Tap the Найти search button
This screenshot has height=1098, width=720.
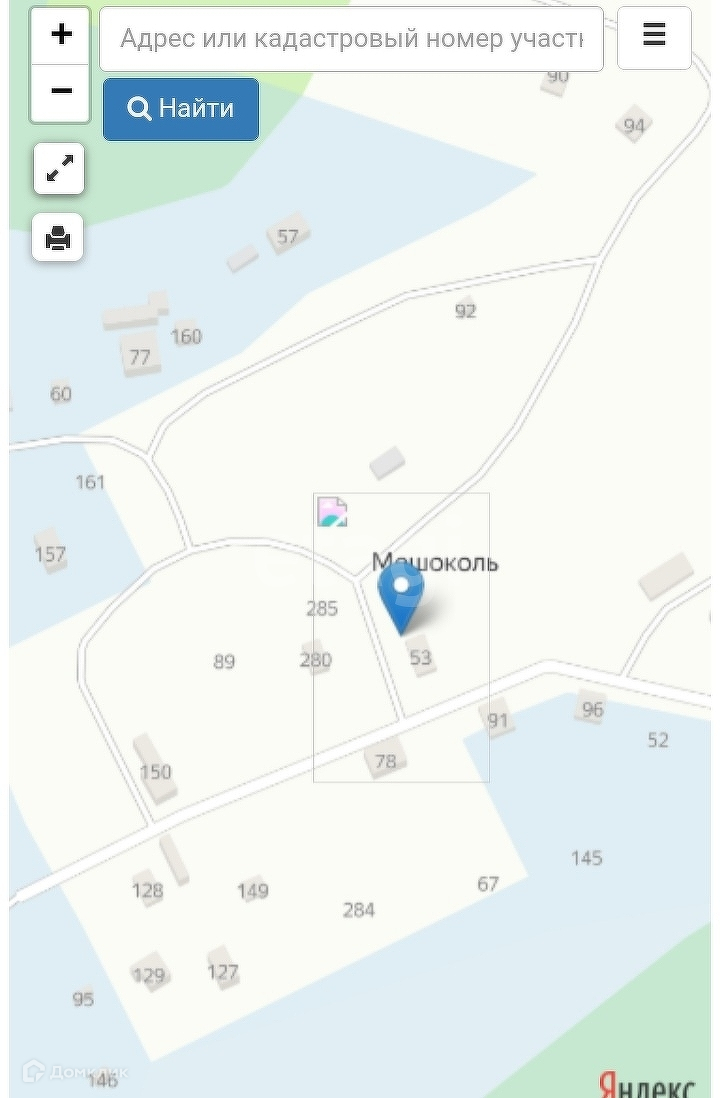coord(181,109)
